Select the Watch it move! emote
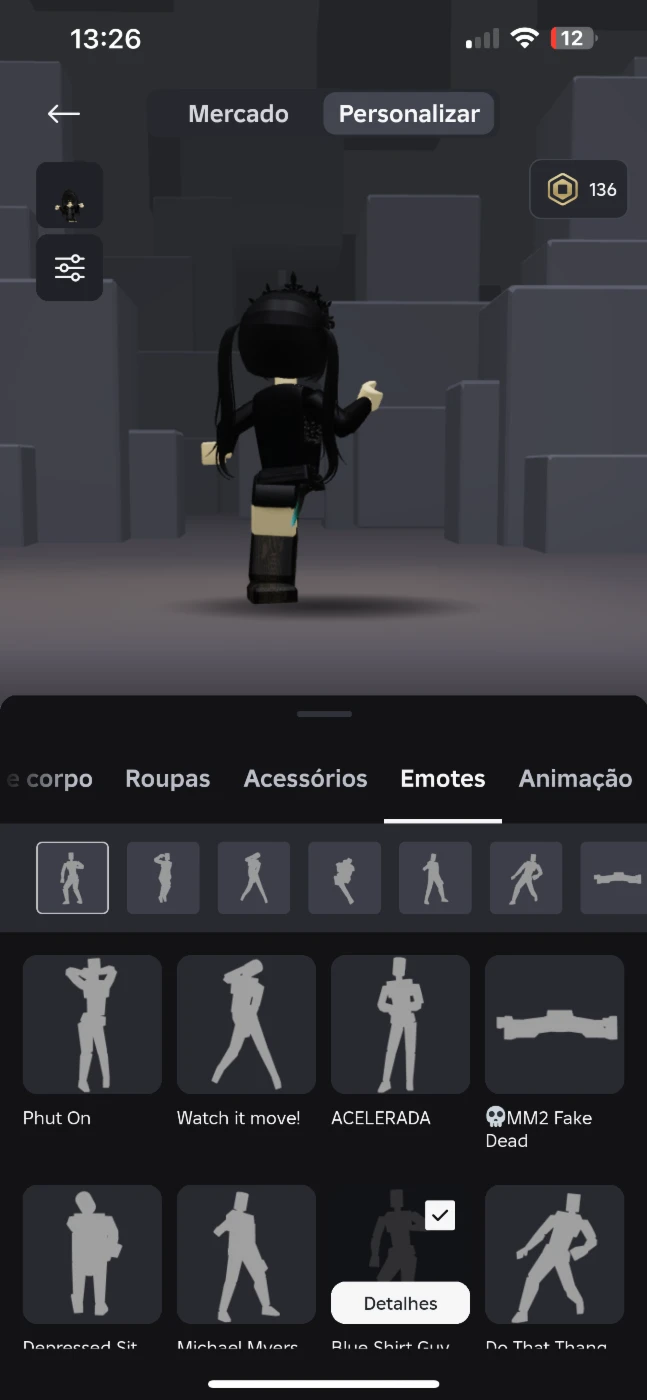 click(x=246, y=1024)
